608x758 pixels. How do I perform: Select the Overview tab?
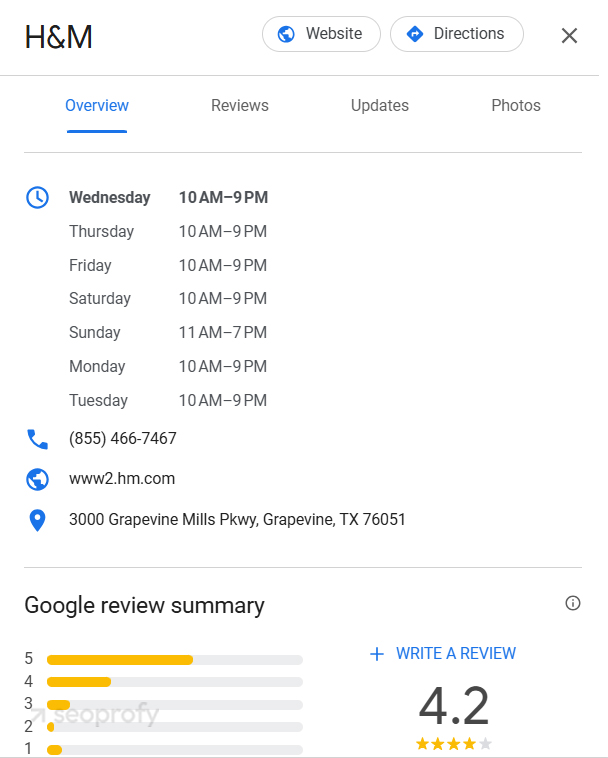97,106
